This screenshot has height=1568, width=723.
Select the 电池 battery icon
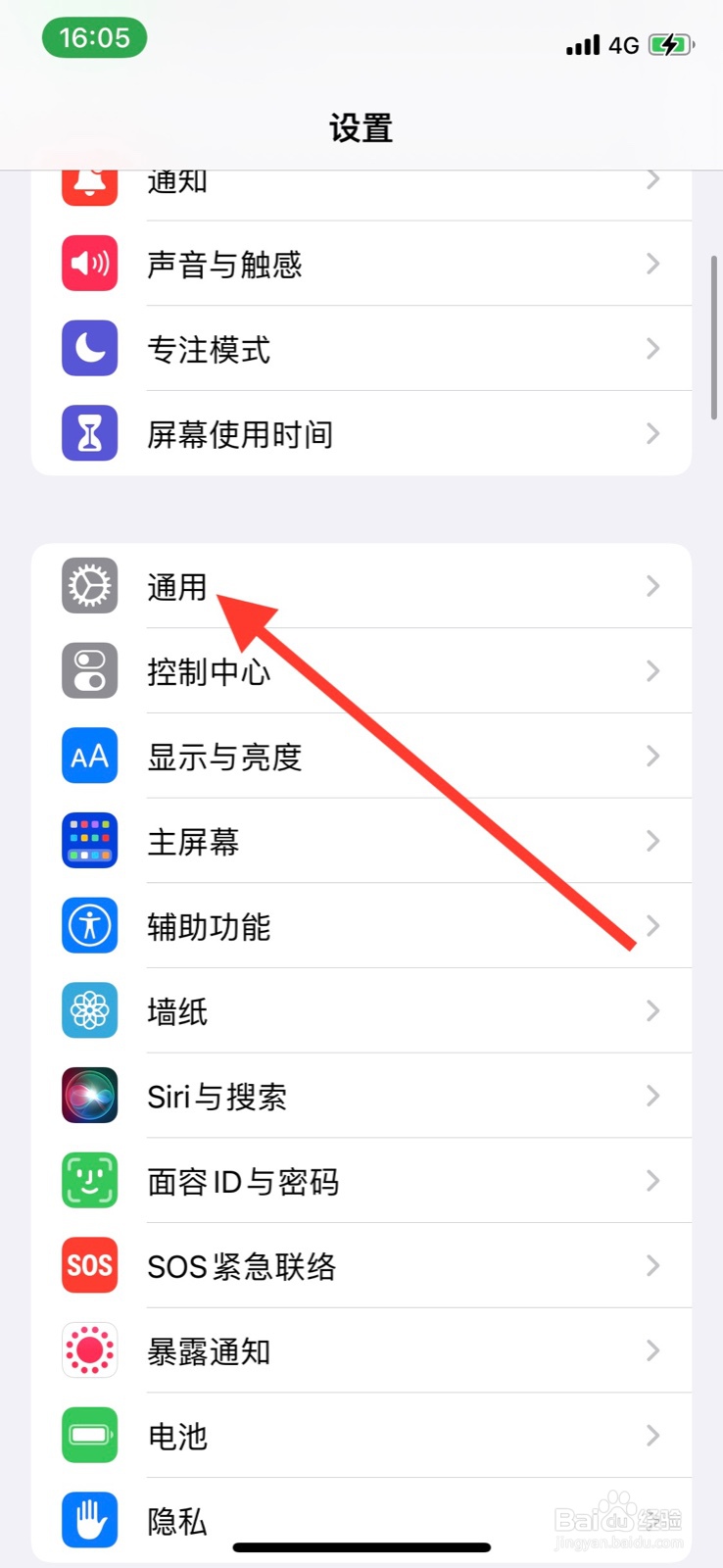pos(89,1436)
